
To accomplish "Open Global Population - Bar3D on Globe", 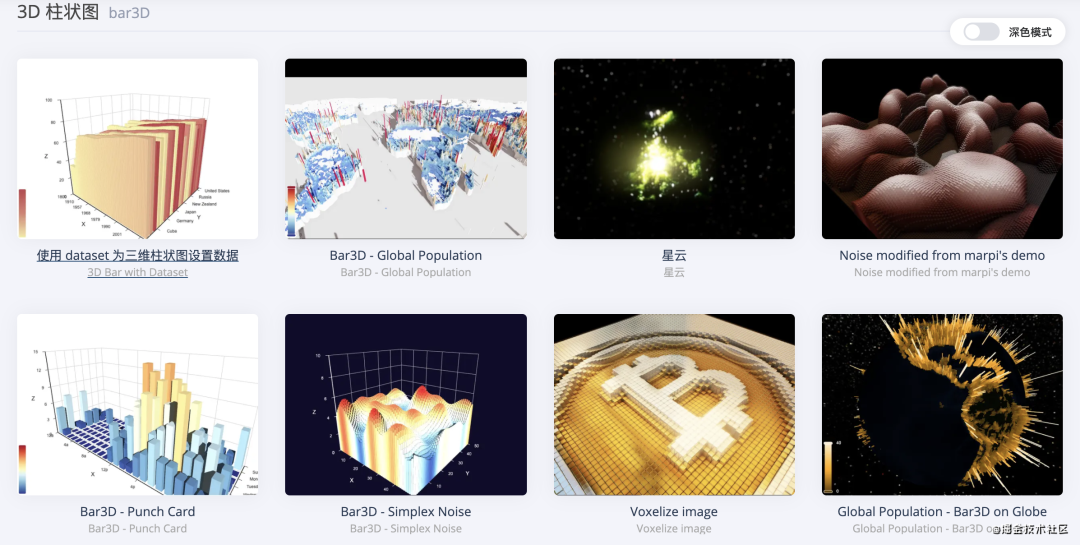I will point(942,404).
